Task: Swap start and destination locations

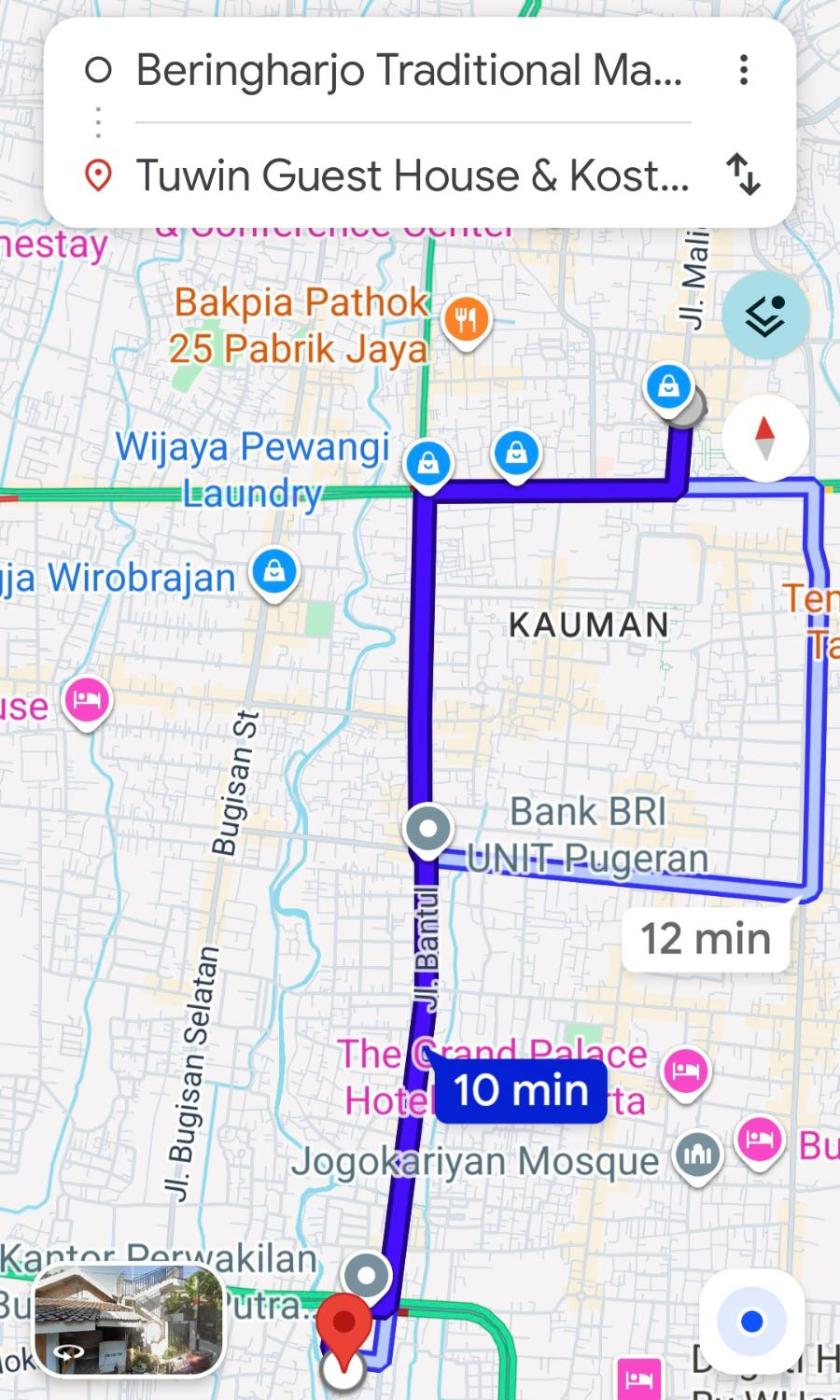Action: click(743, 175)
